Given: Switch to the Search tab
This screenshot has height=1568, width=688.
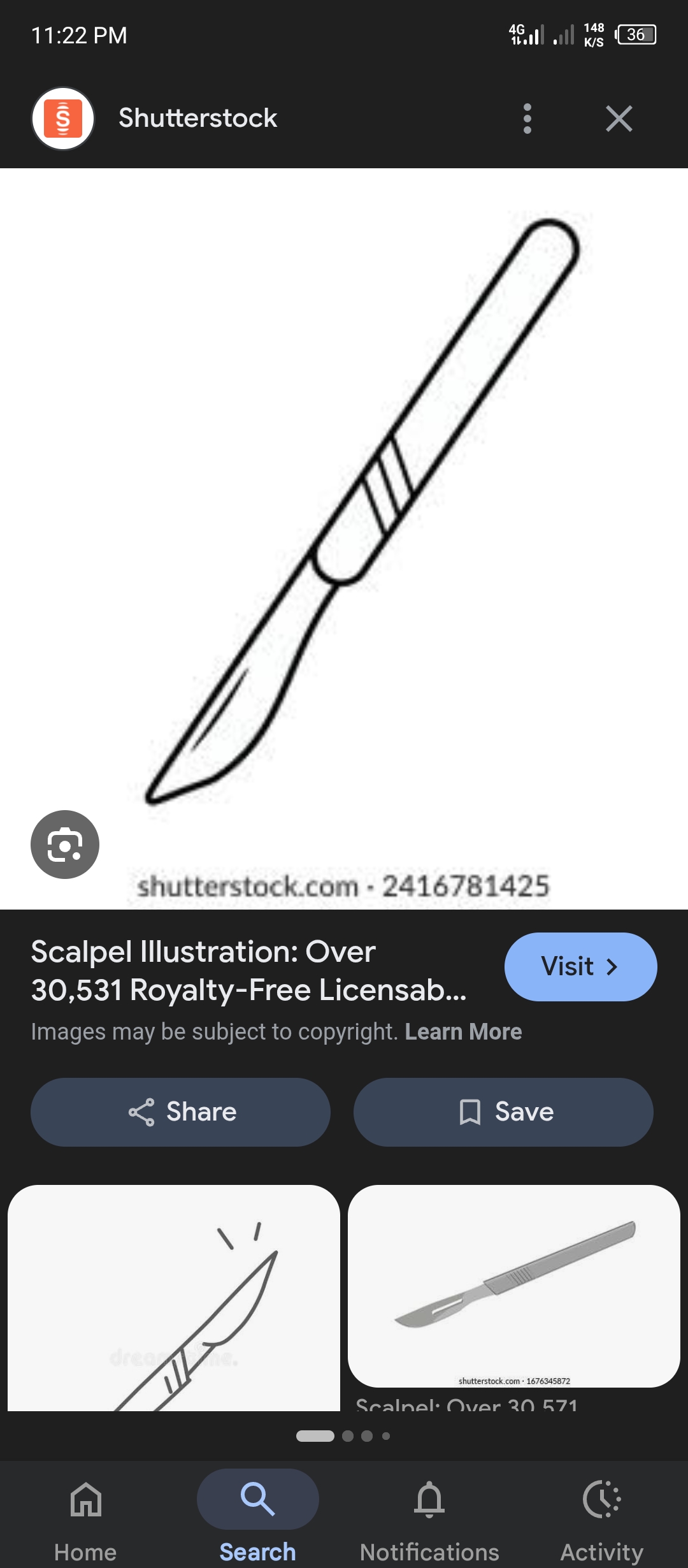Looking at the screenshot, I should click(x=257, y=1516).
